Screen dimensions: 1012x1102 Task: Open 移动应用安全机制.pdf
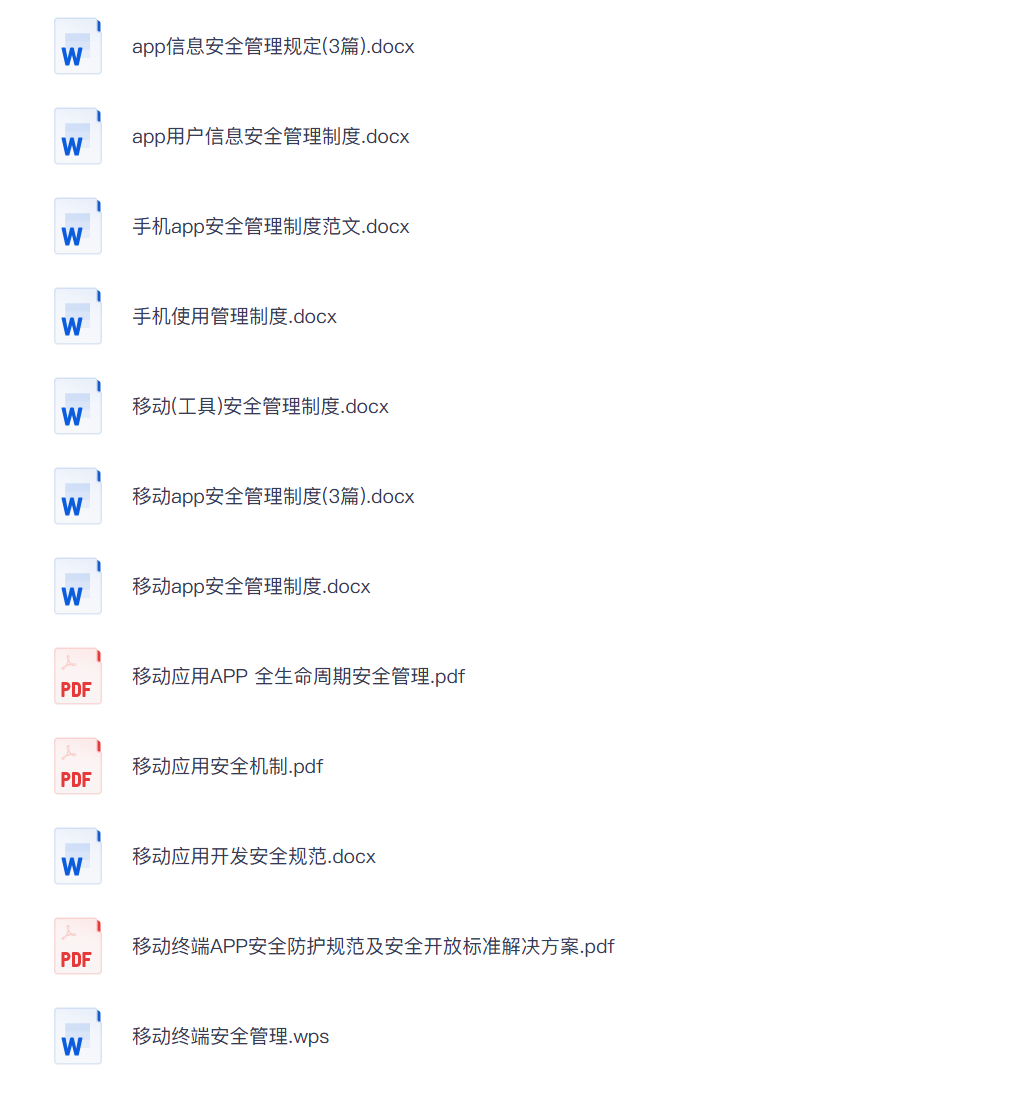[227, 766]
